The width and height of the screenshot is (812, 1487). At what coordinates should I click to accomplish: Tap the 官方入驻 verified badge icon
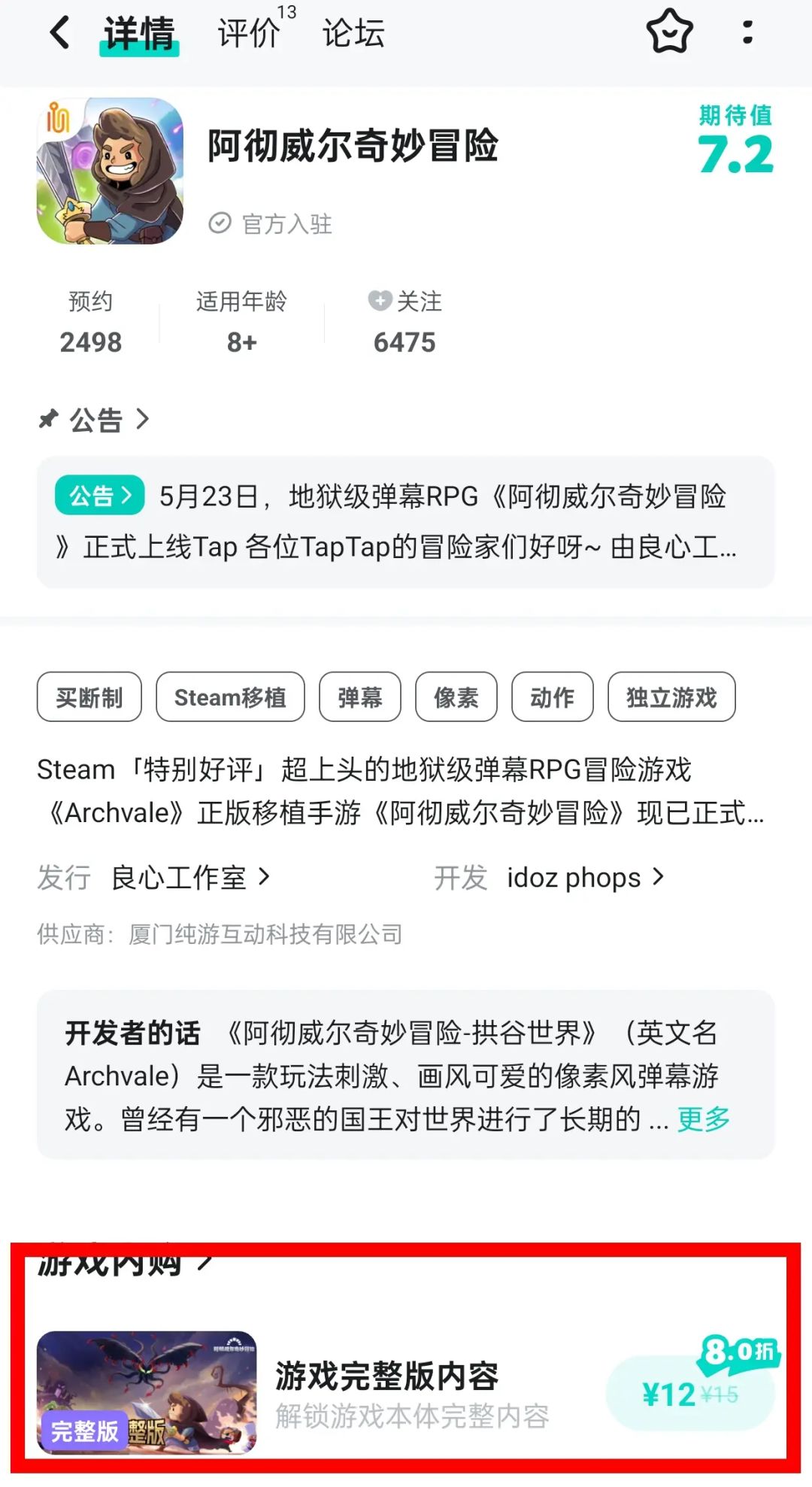(x=219, y=222)
